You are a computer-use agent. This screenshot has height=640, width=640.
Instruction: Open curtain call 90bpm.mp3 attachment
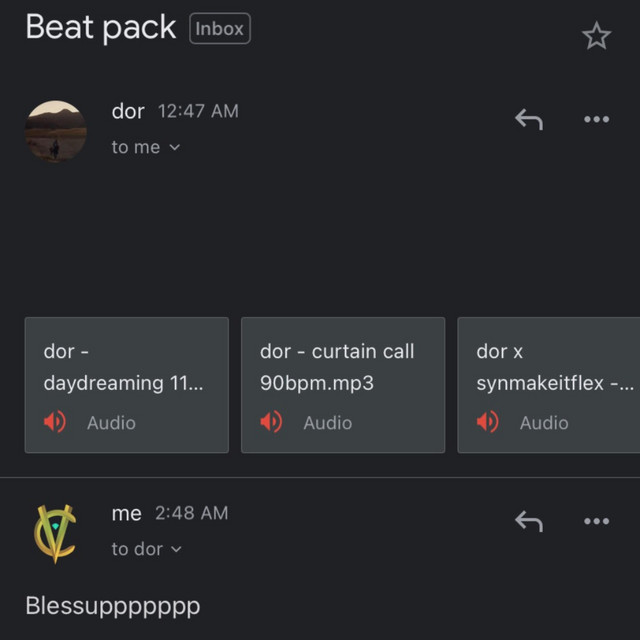(343, 385)
